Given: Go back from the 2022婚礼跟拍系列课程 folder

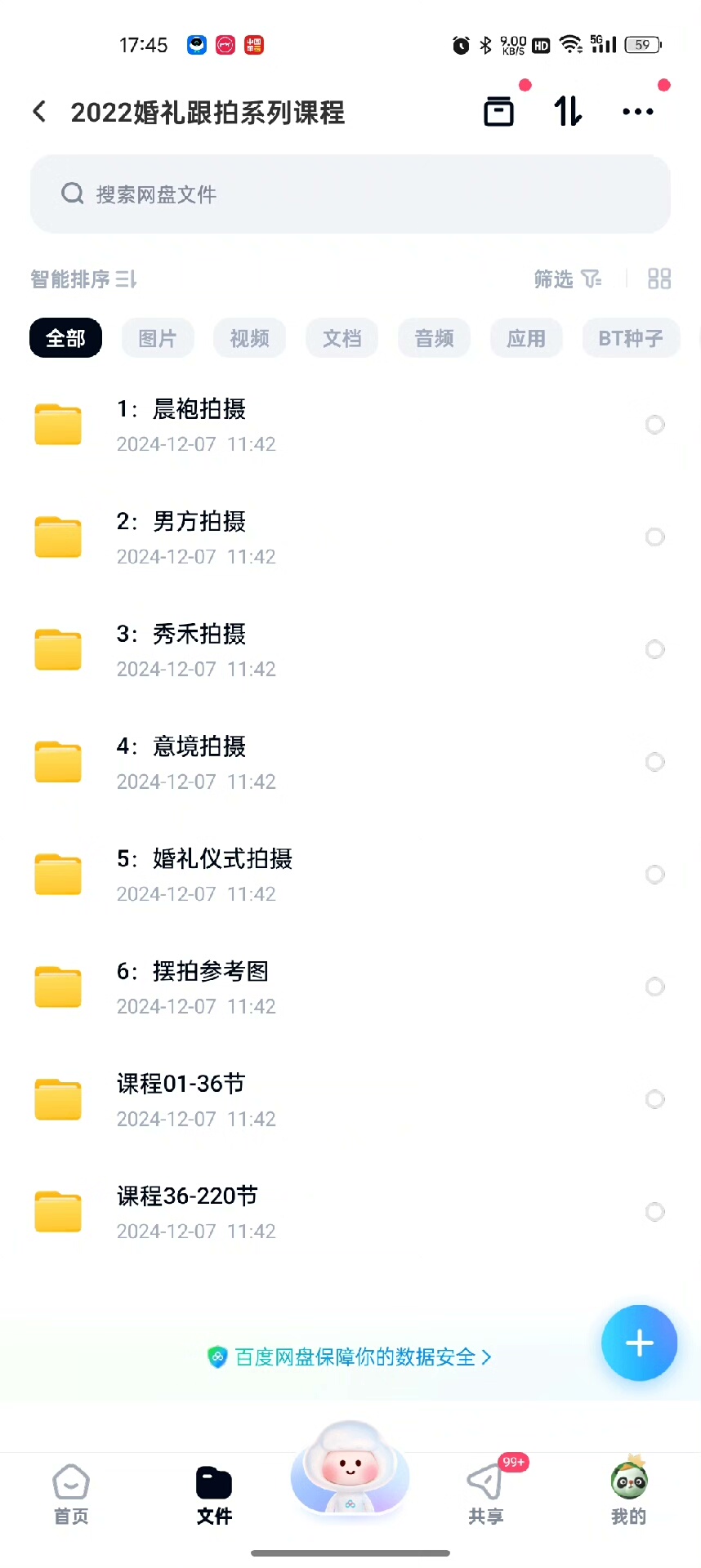Looking at the screenshot, I should pyautogui.click(x=39, y=112).
